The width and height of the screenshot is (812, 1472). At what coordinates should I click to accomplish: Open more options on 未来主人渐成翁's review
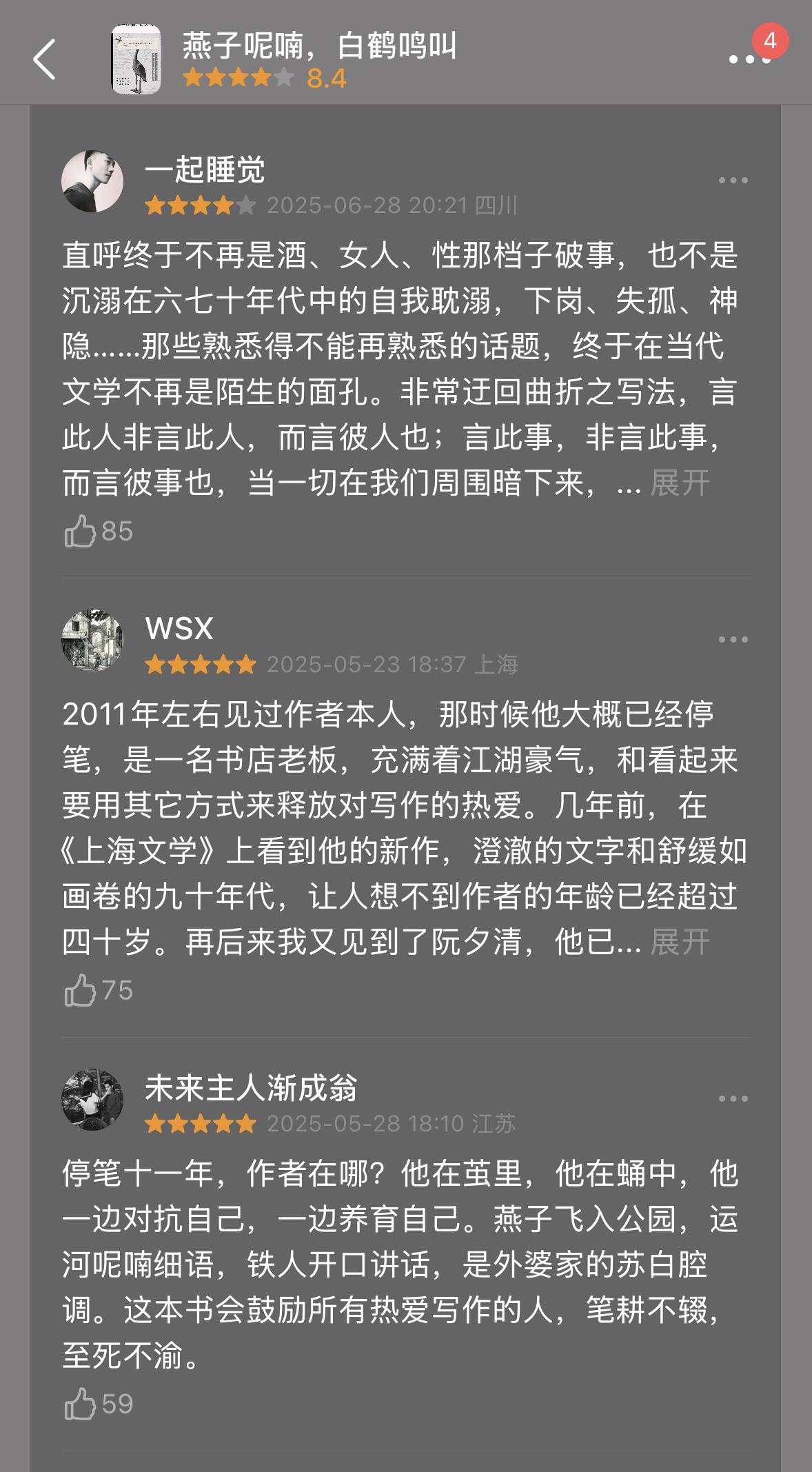[733, 1099]
